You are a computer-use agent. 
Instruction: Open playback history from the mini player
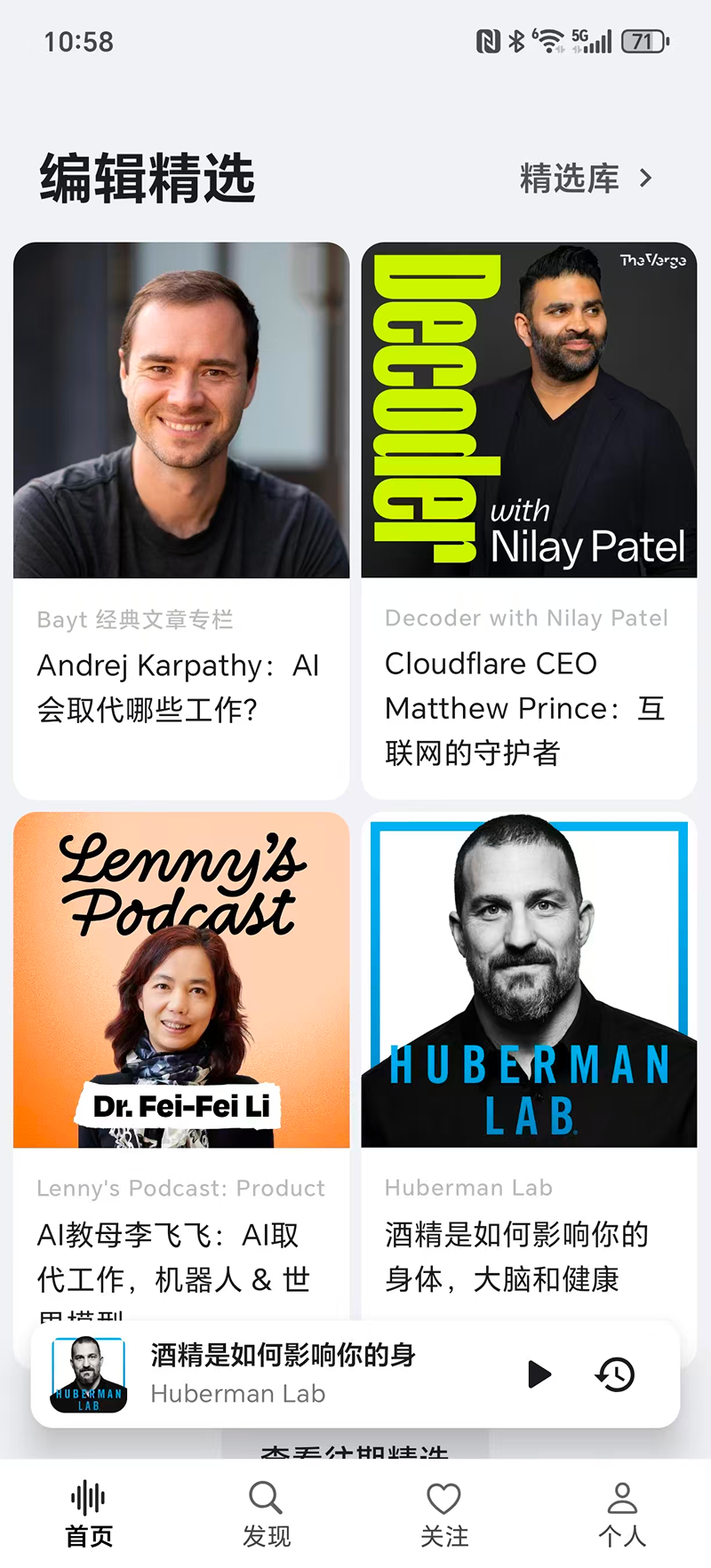615,1373
